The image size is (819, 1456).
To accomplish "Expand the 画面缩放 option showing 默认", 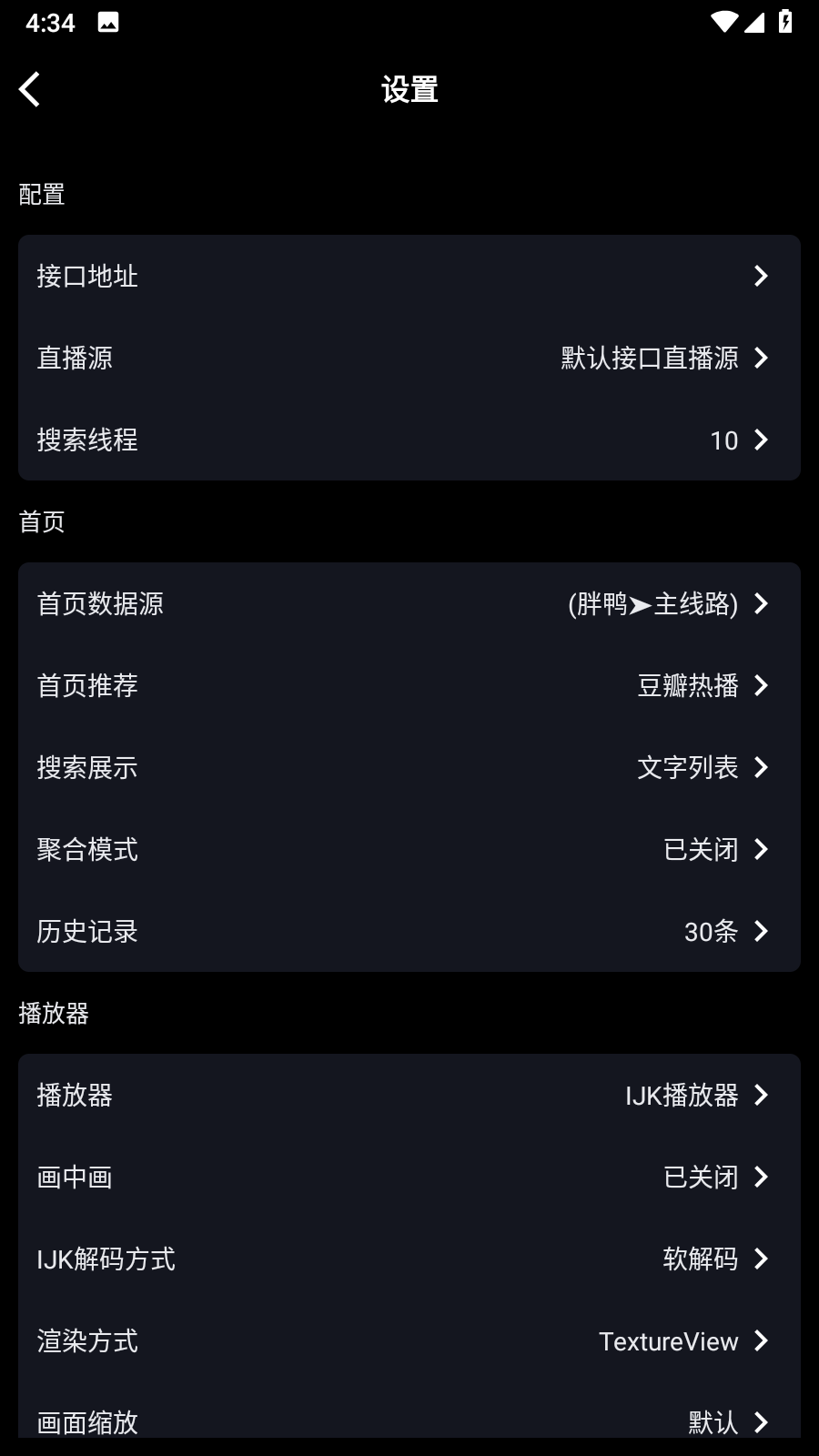I will click(x=409, y=1422).
